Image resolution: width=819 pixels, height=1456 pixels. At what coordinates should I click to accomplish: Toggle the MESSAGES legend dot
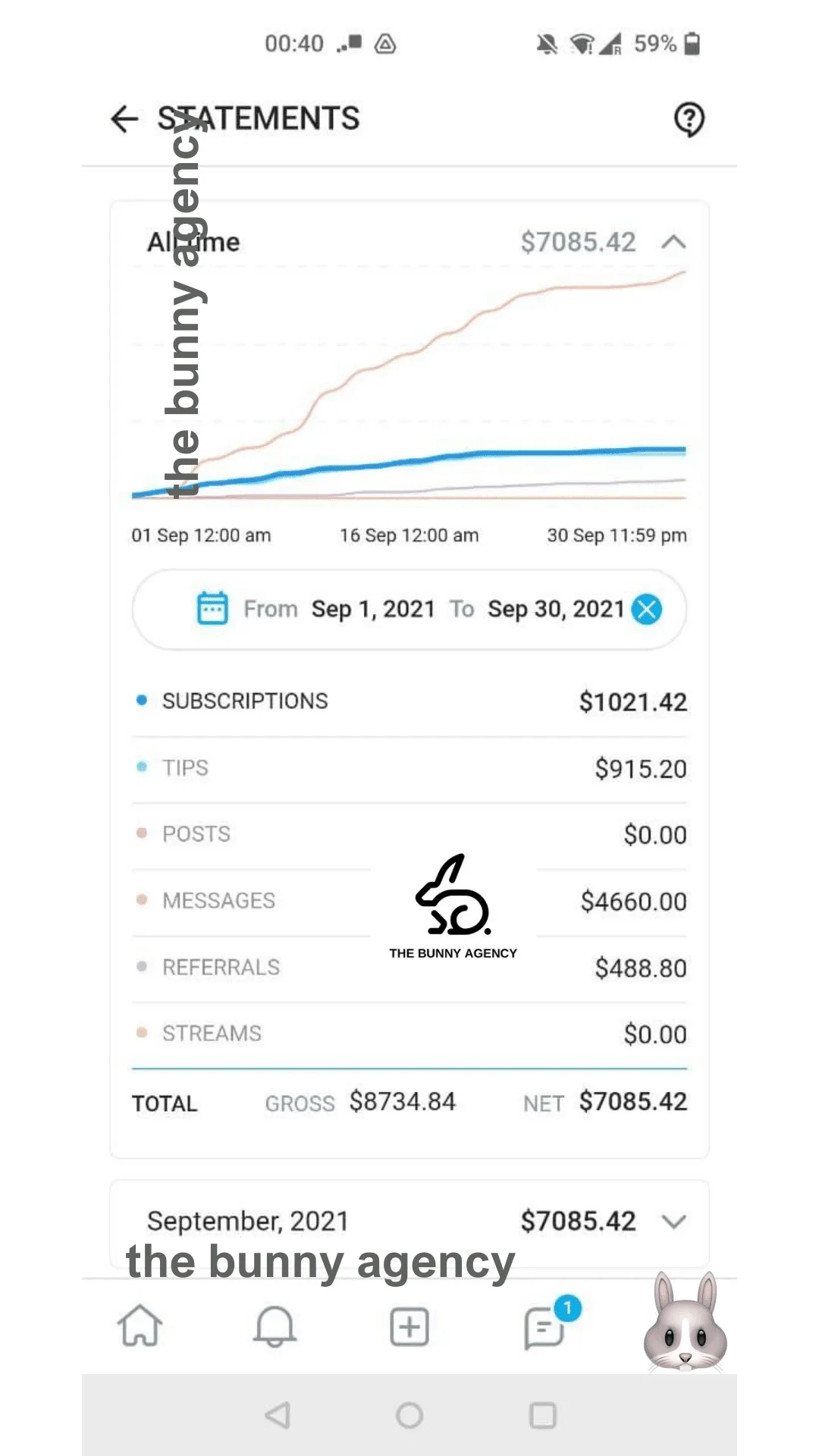(x=142, y=899)
